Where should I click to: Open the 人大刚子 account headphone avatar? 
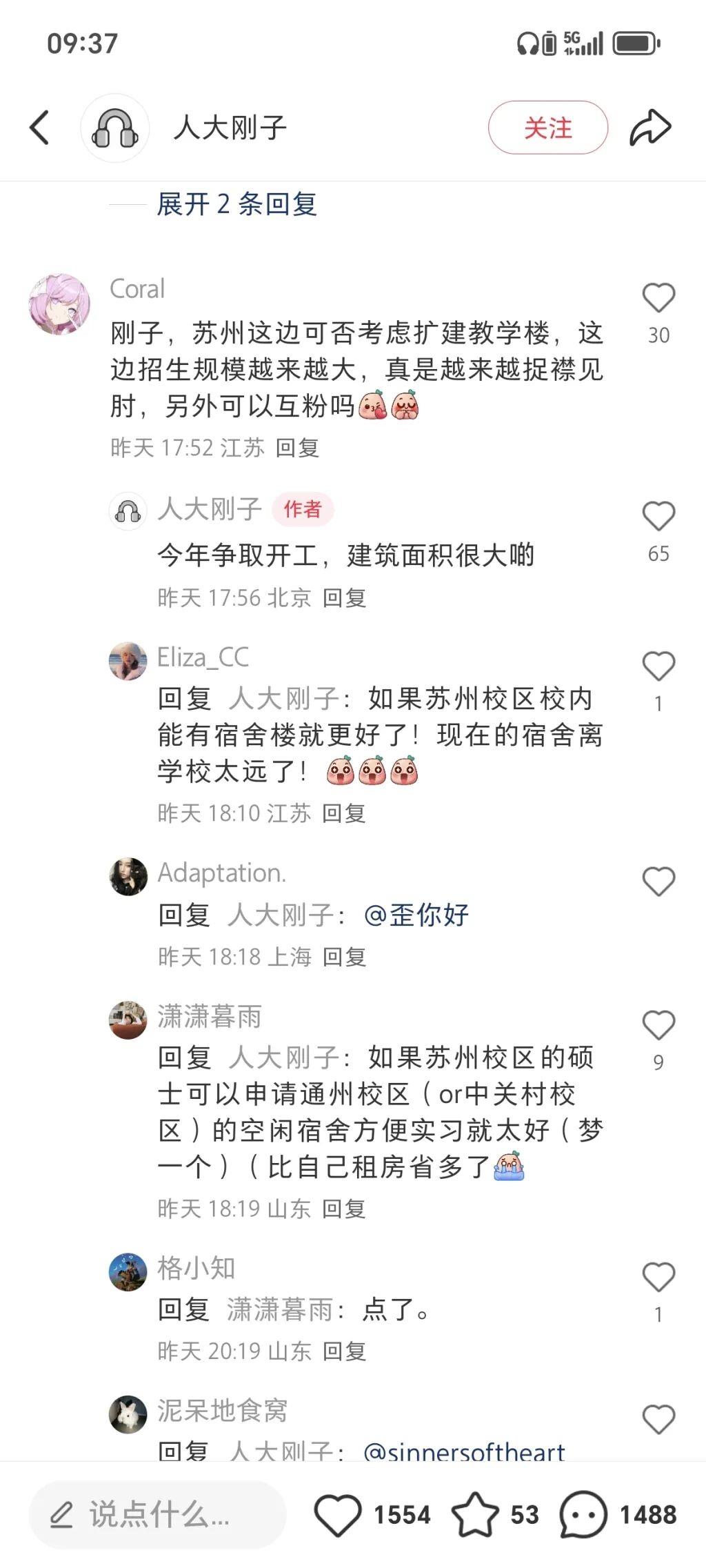[114, 128]
